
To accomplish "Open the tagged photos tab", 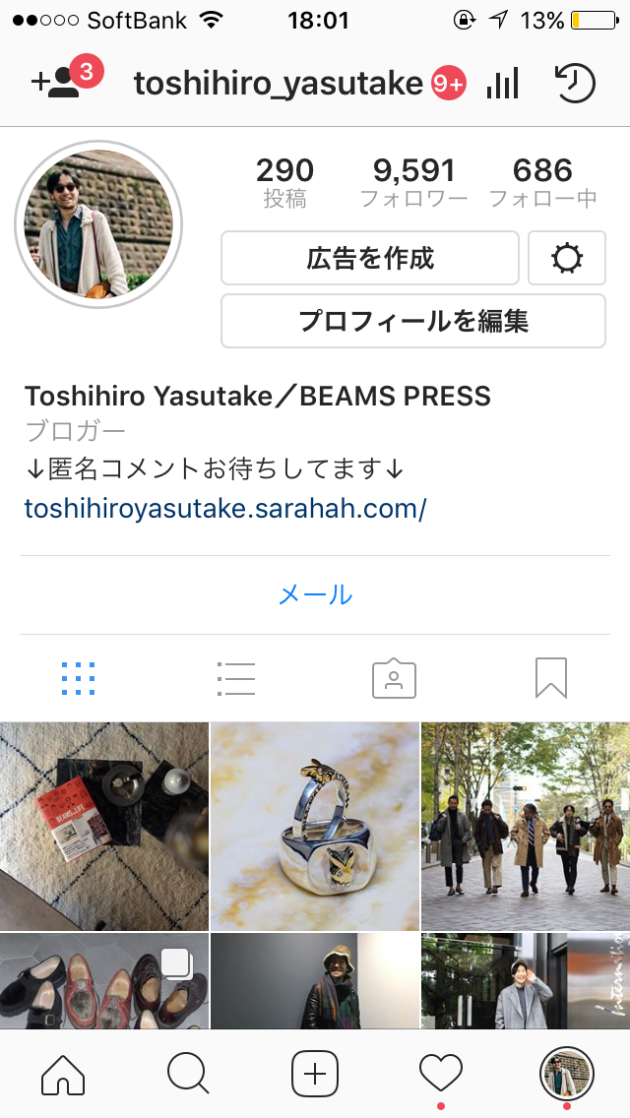I will 394,678.
